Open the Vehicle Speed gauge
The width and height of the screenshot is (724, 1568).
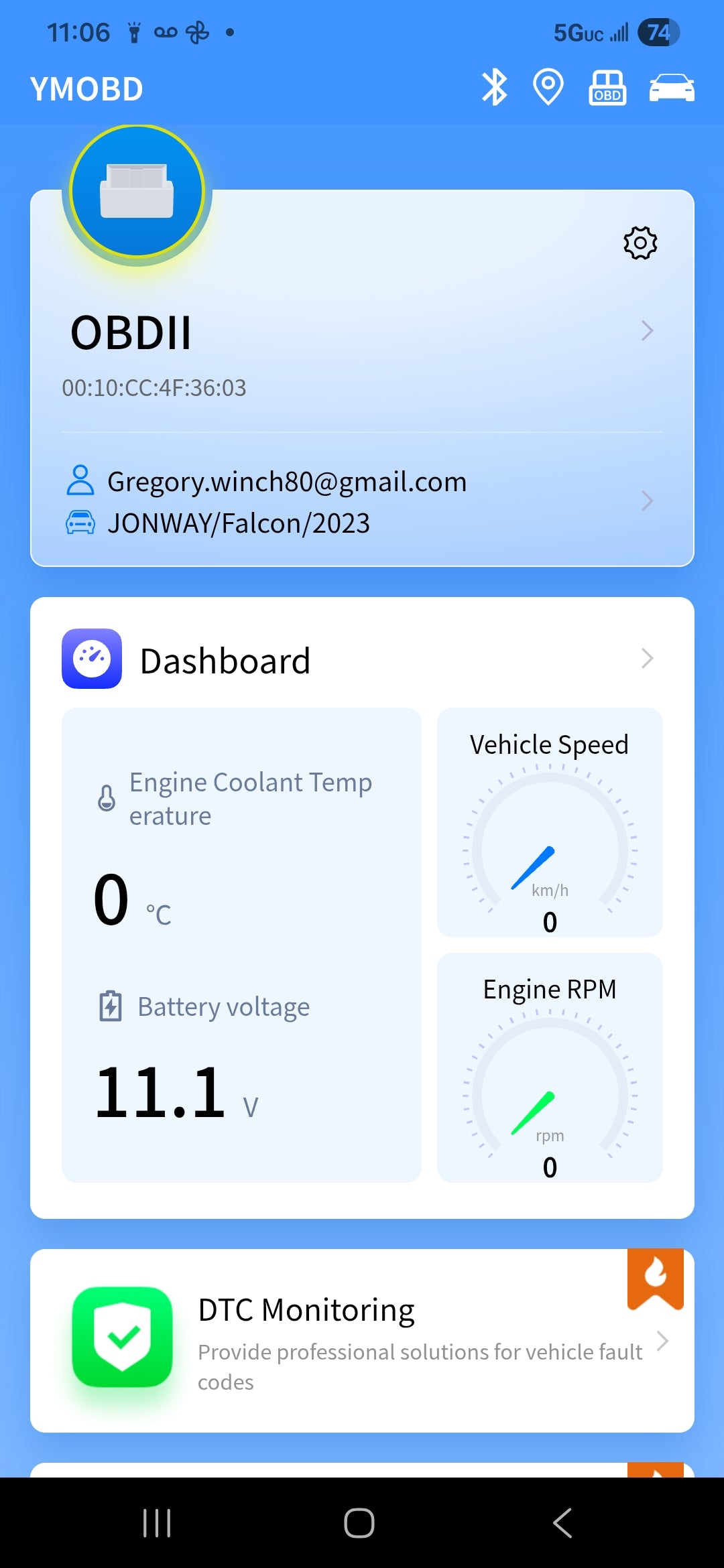(x=550, y=822)
